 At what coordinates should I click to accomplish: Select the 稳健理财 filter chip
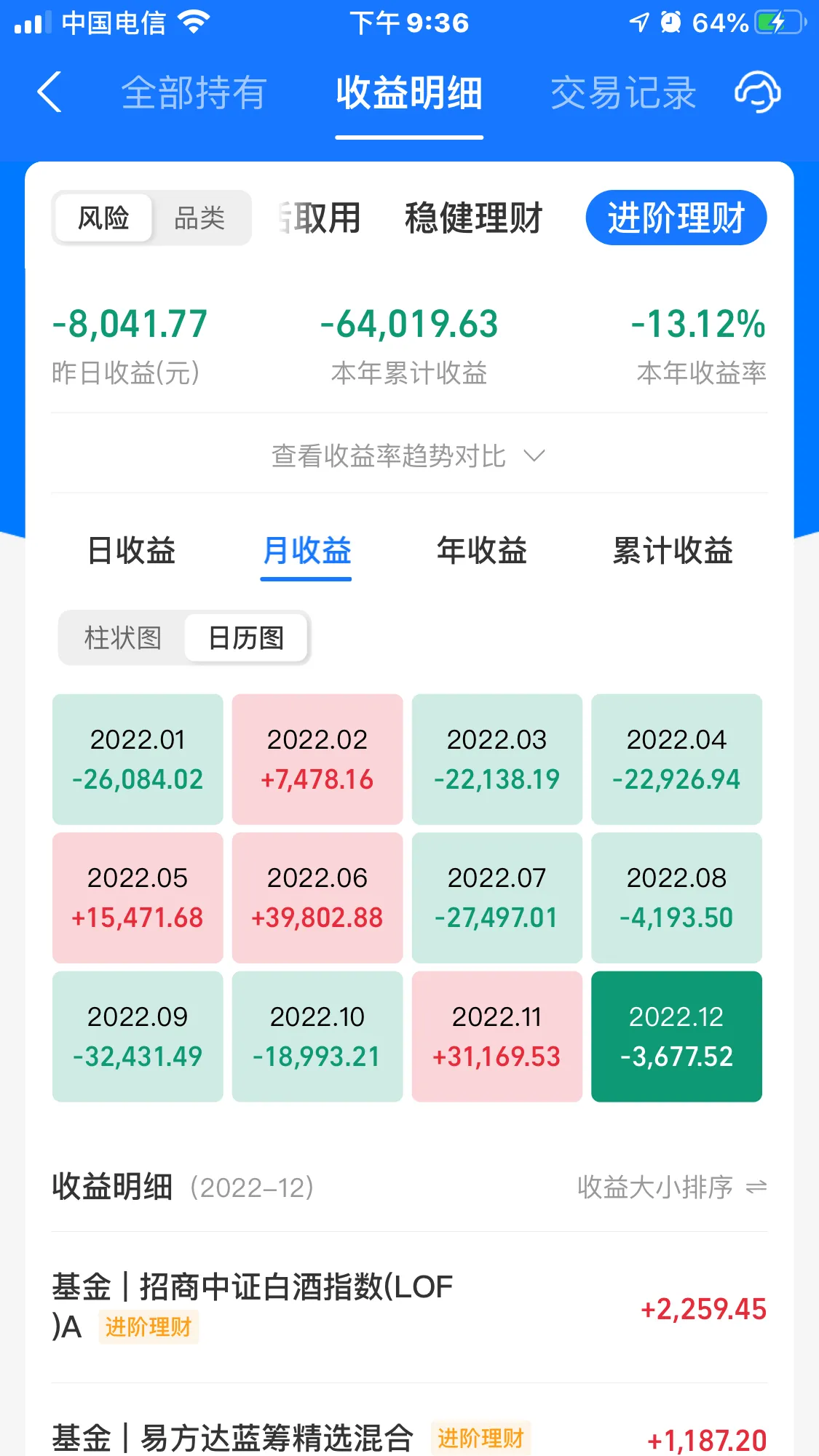click(x=474, y=218)
